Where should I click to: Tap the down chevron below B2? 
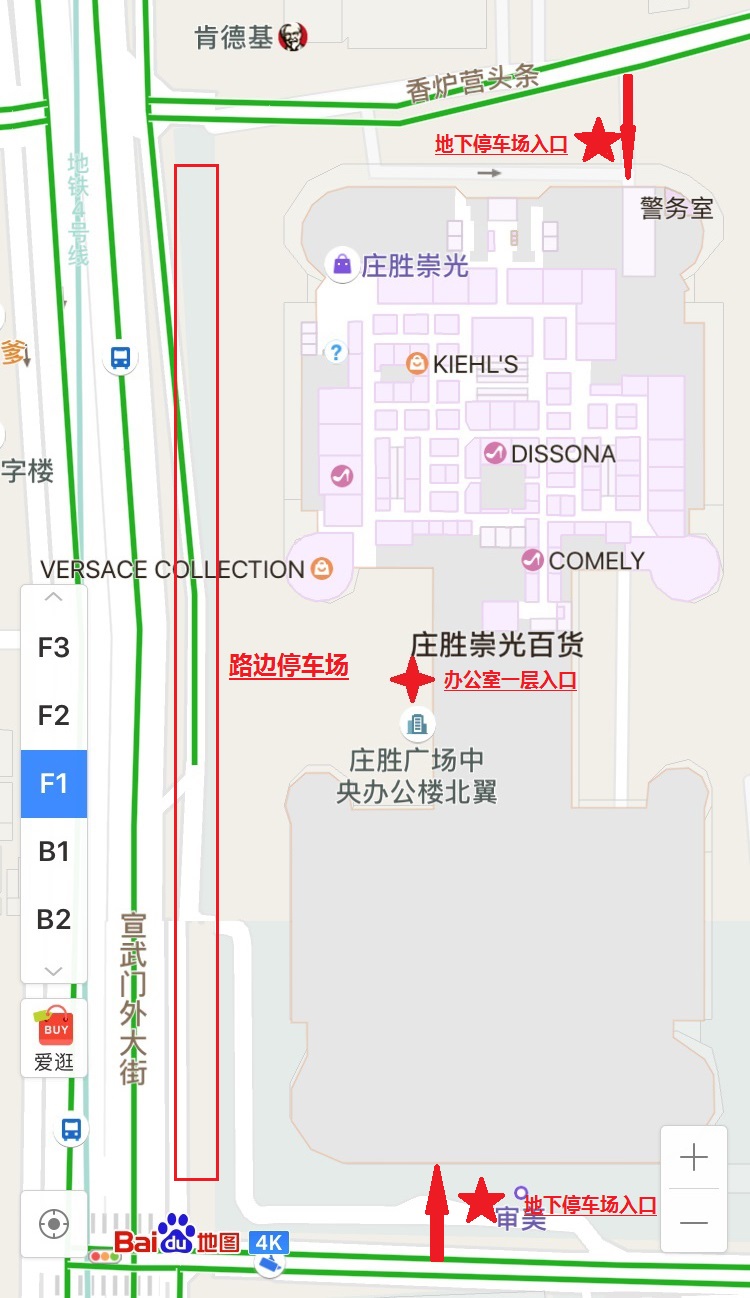(54, 970)
